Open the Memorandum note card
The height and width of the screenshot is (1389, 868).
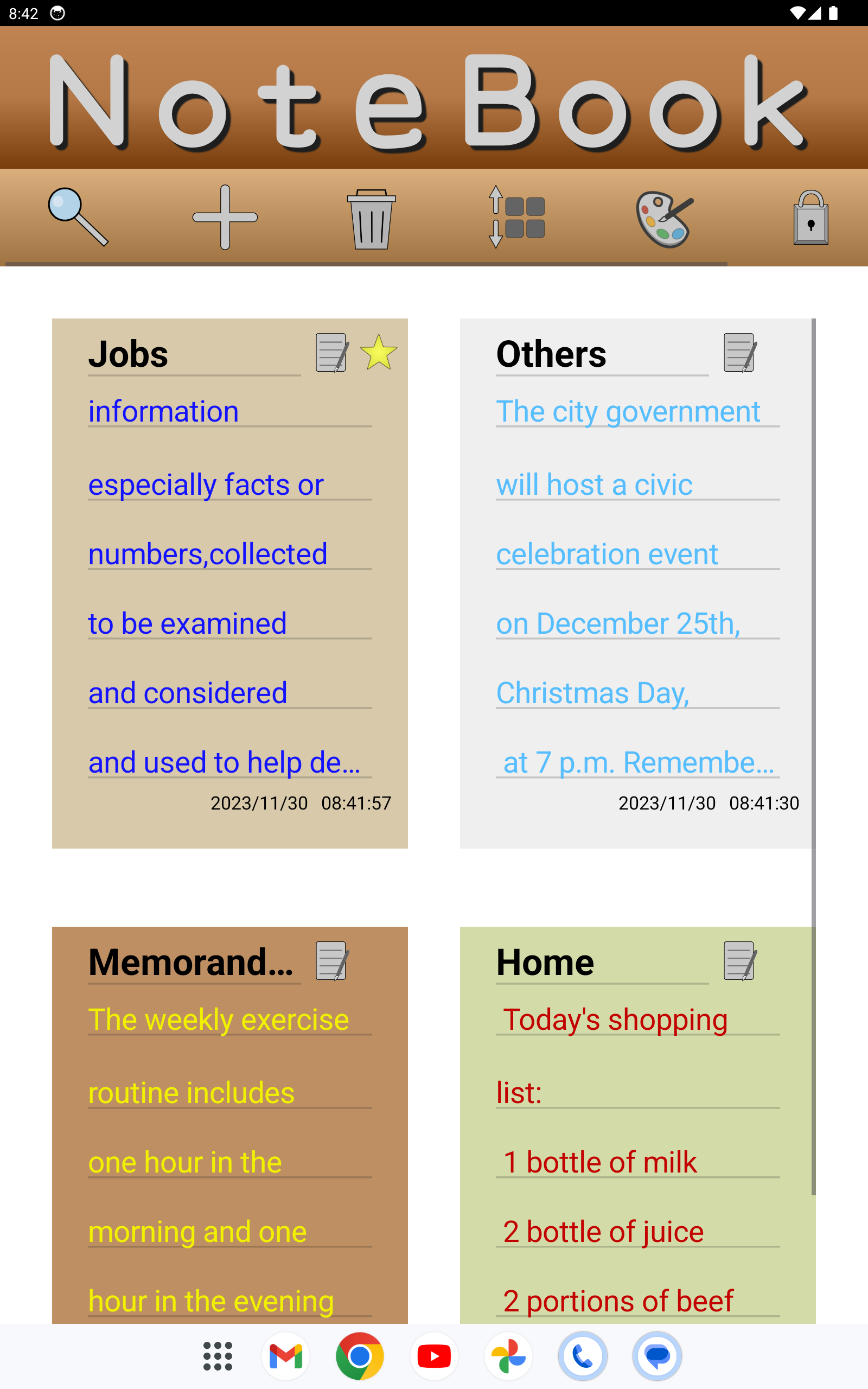[229, 1148]
